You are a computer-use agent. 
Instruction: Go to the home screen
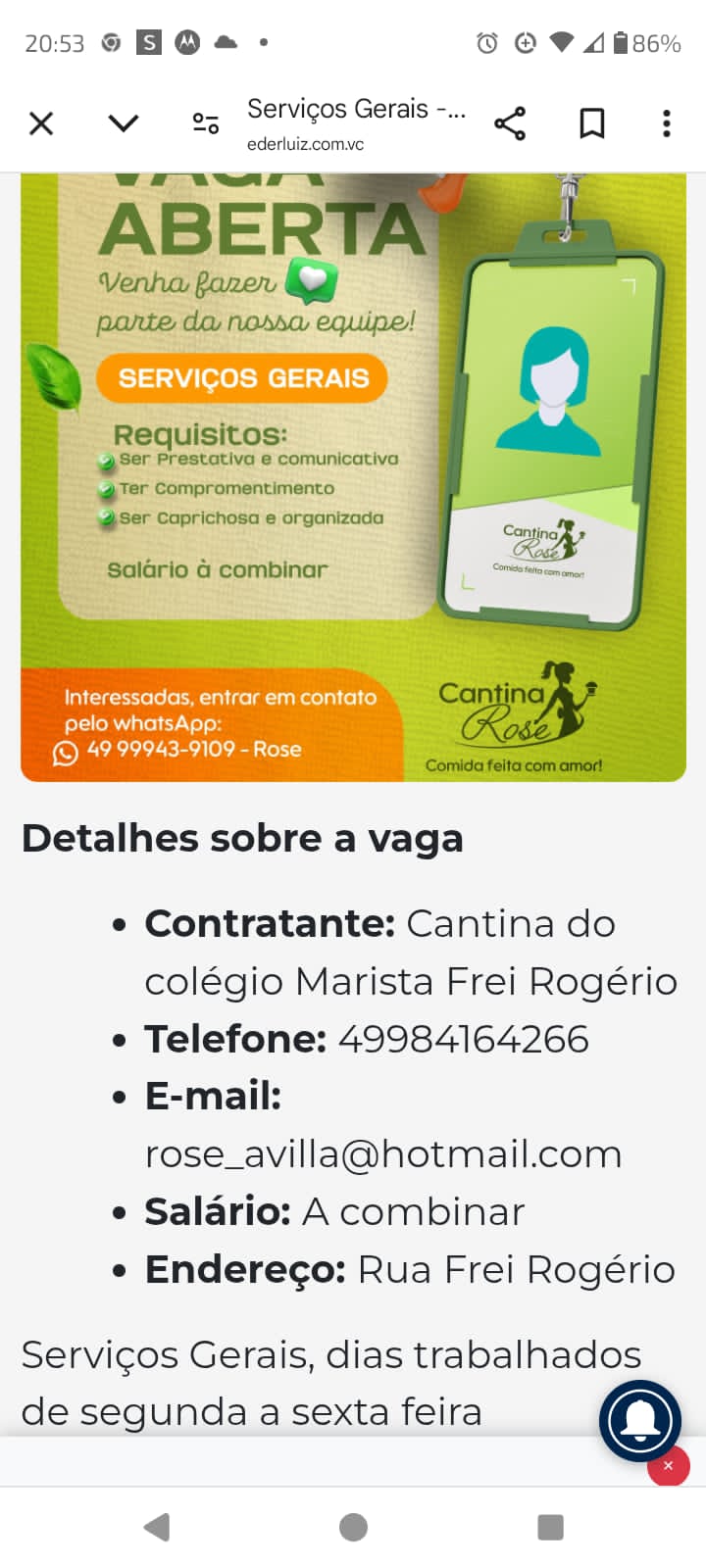point(353,1527)
